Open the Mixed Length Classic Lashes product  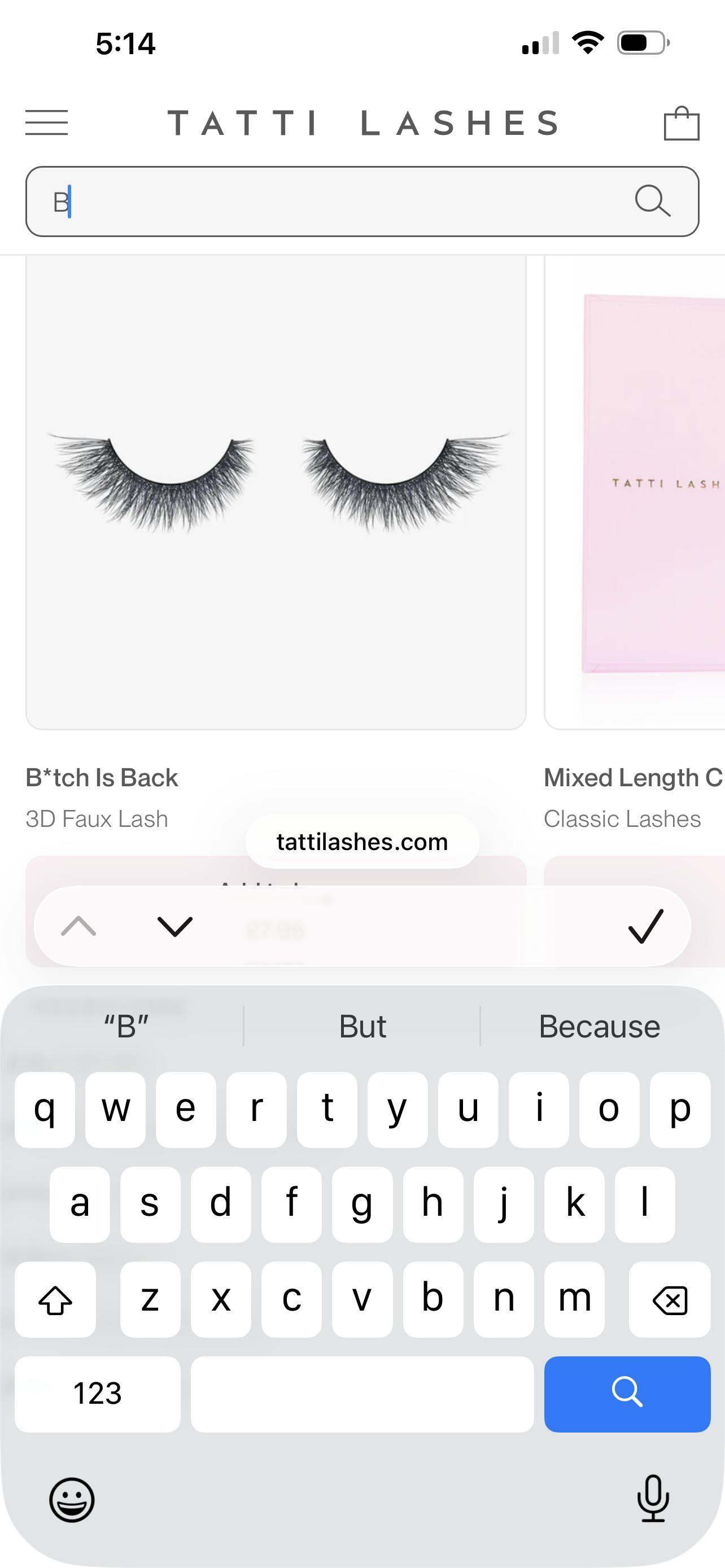(x=634, y=492)
